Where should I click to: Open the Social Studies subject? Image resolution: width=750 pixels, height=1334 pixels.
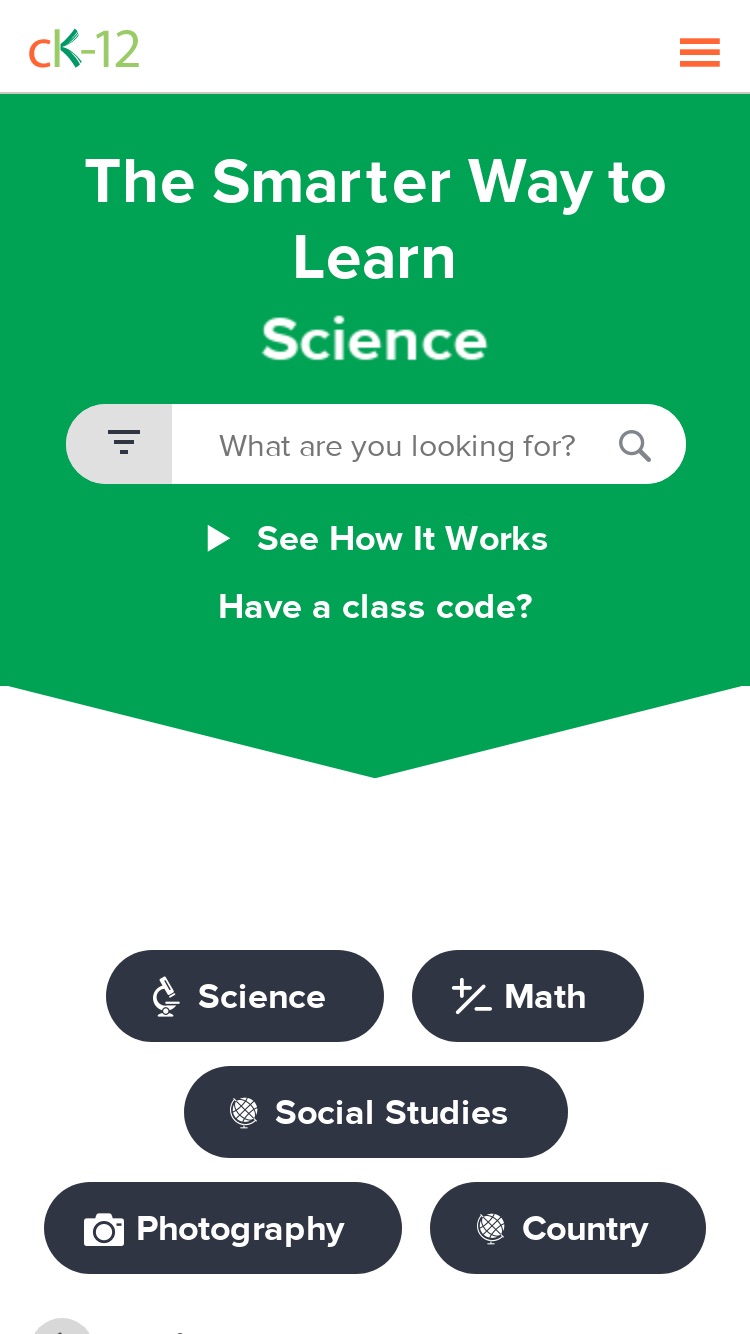click(376, 1112)
